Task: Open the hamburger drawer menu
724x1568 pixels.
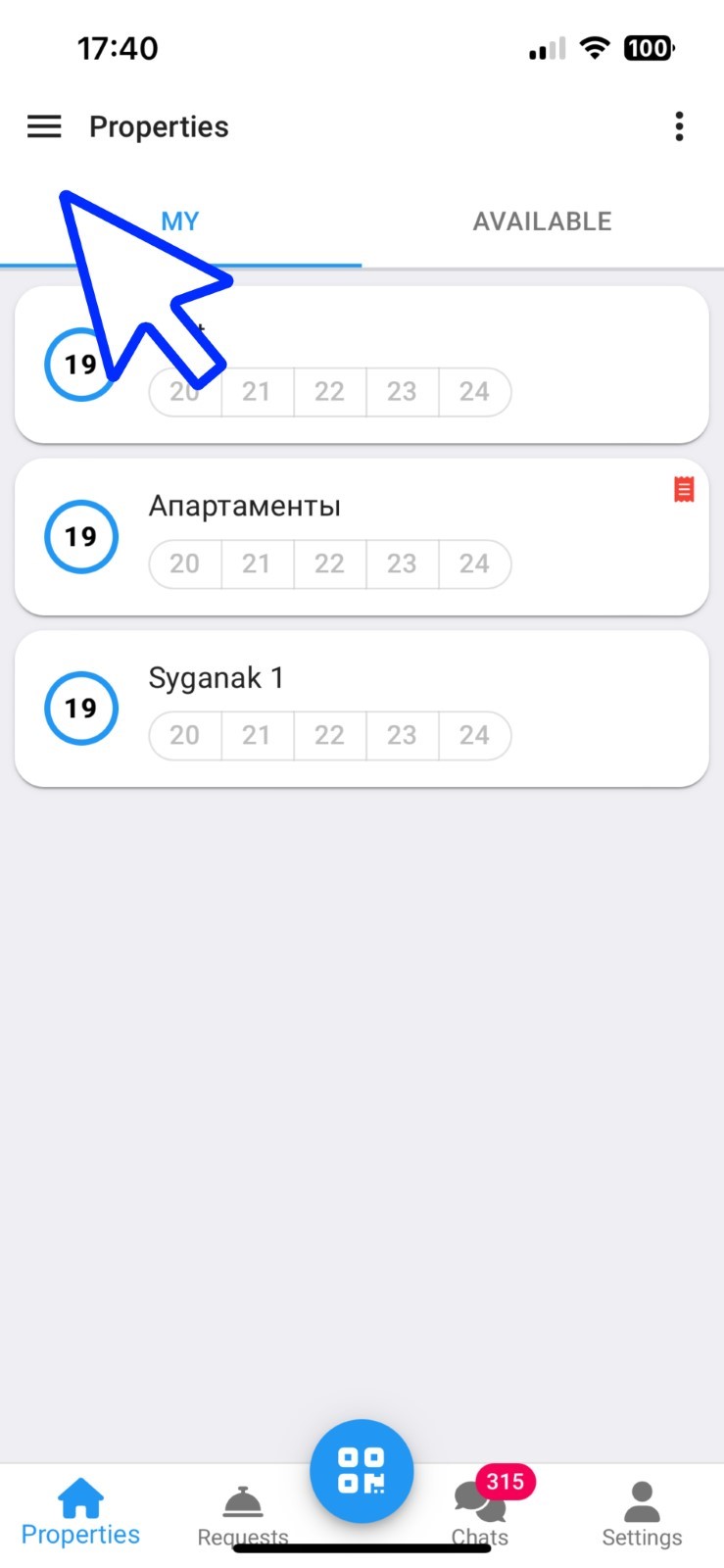Action: click(44, 126)
